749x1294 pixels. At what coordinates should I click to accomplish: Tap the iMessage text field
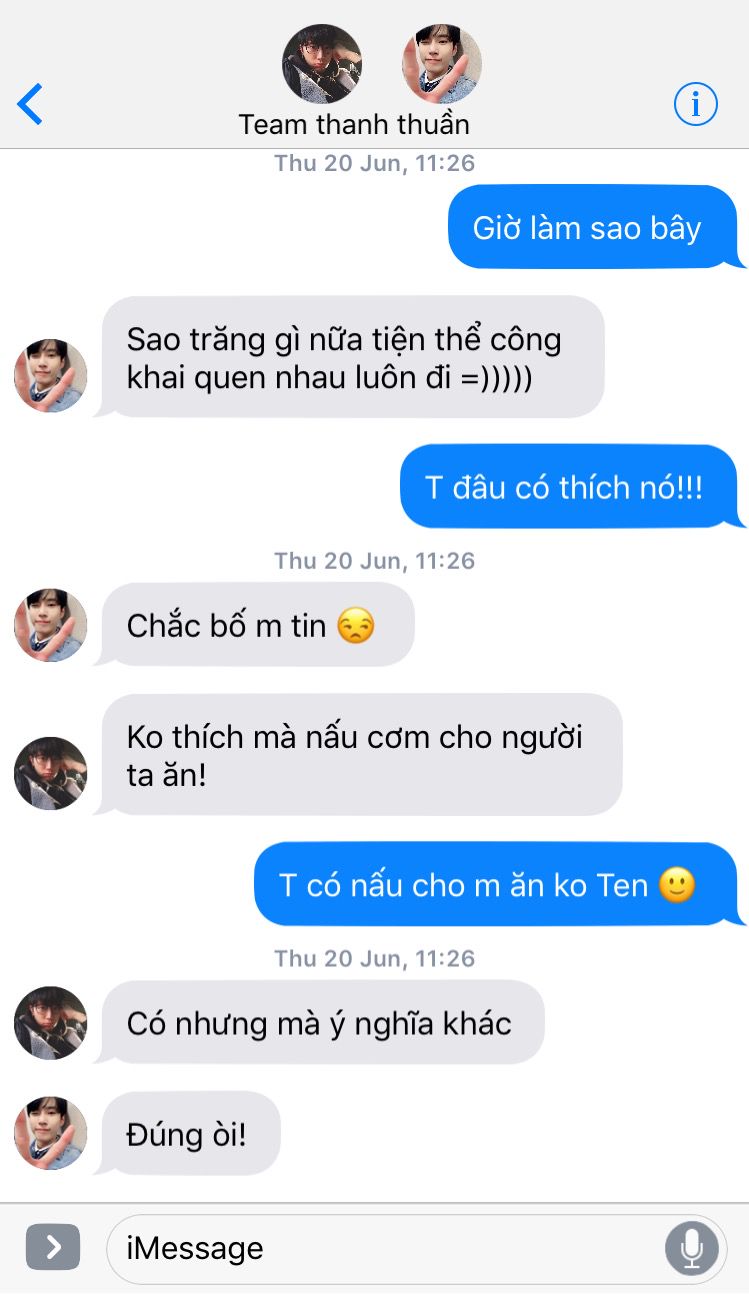click(380, 1248)
